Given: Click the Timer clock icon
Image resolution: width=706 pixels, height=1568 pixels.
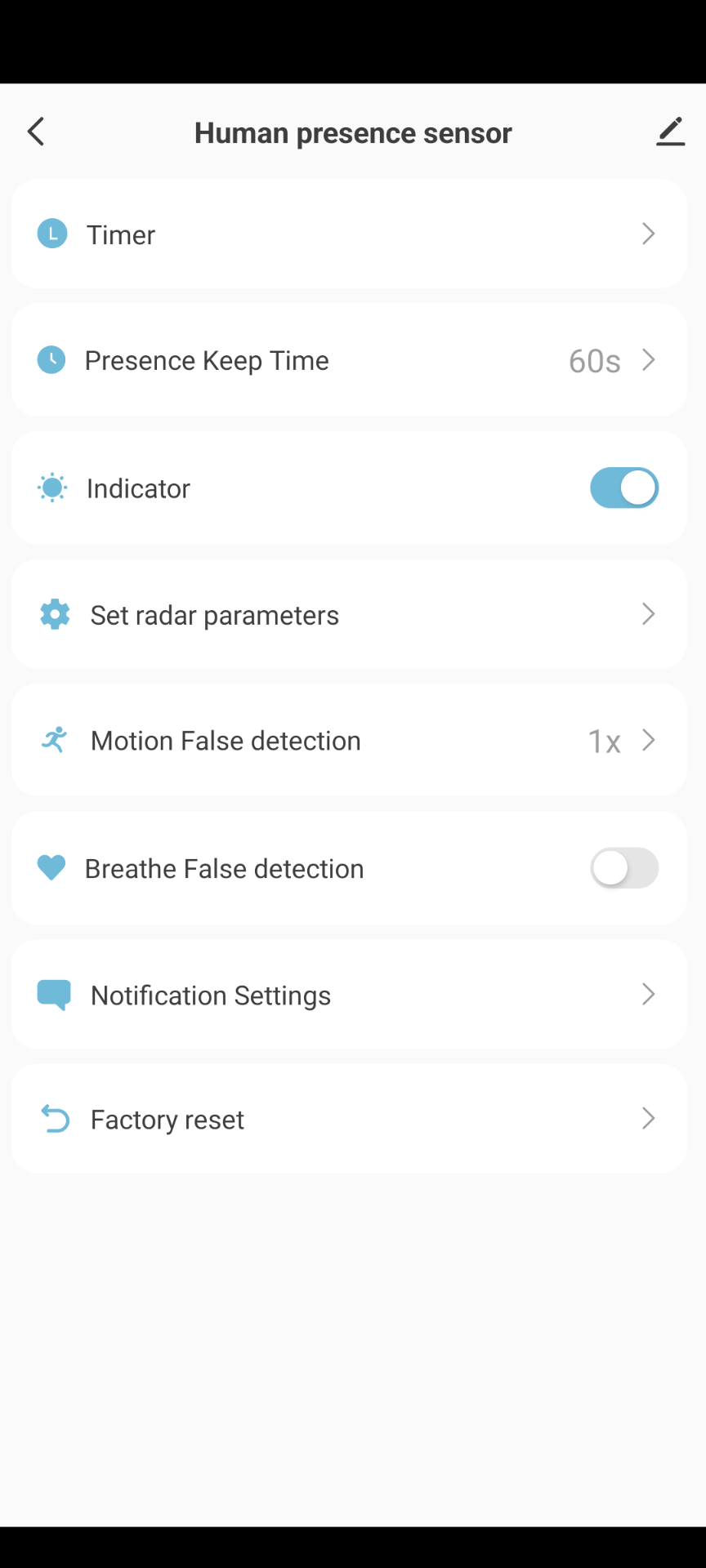Looking at the screenshot, I should pyautogui.click(x=51, y=234).
